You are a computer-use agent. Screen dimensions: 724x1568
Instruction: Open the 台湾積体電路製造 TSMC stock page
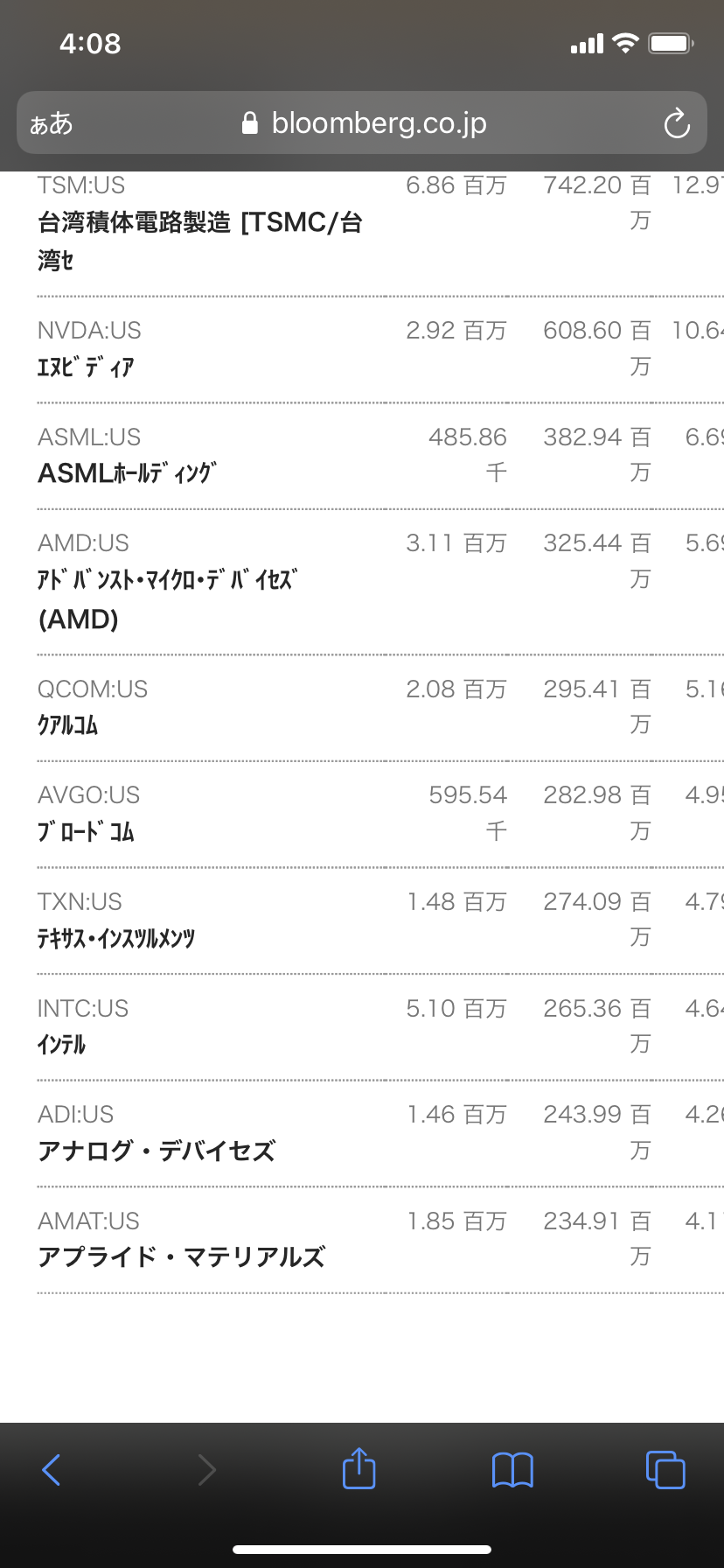click(199, 223)
